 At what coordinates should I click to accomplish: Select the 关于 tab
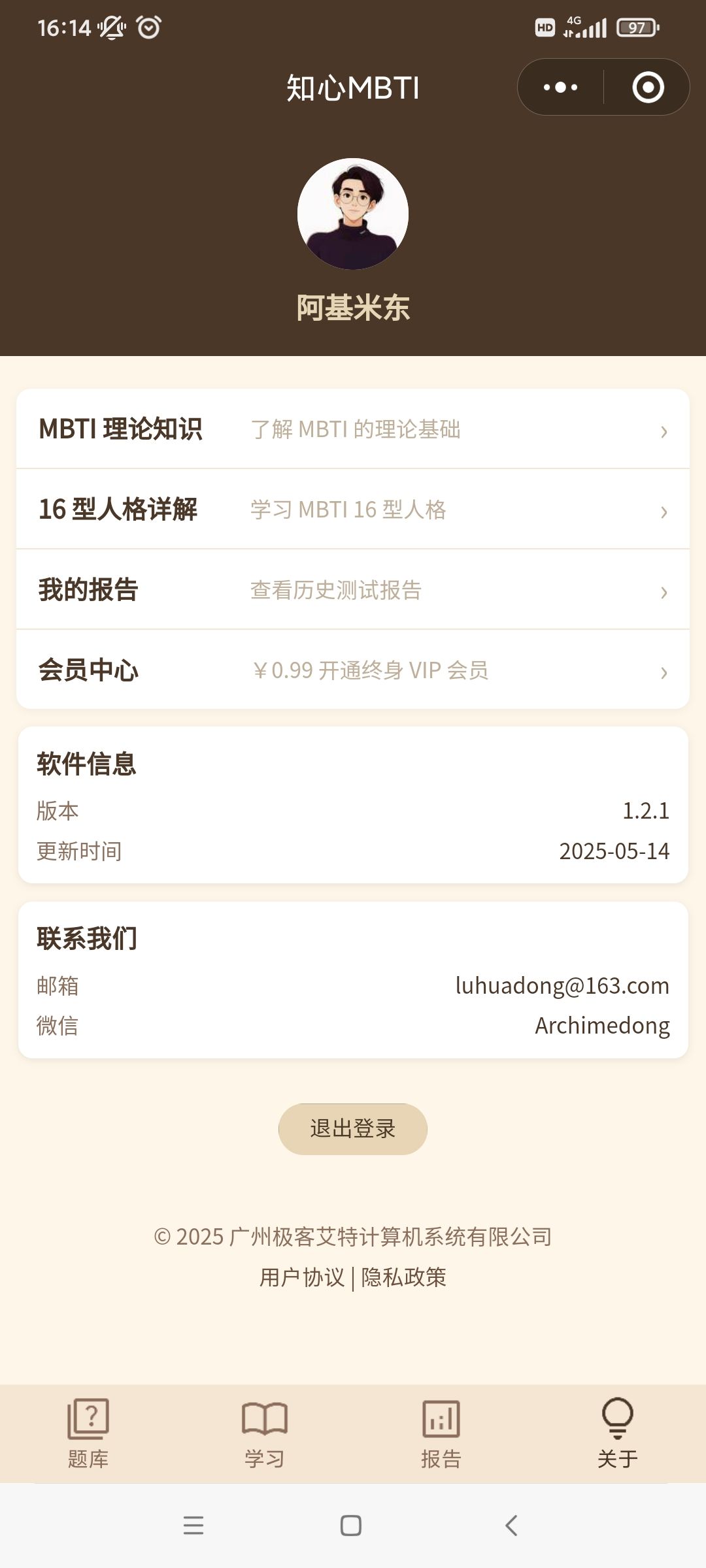point(618,1433)
